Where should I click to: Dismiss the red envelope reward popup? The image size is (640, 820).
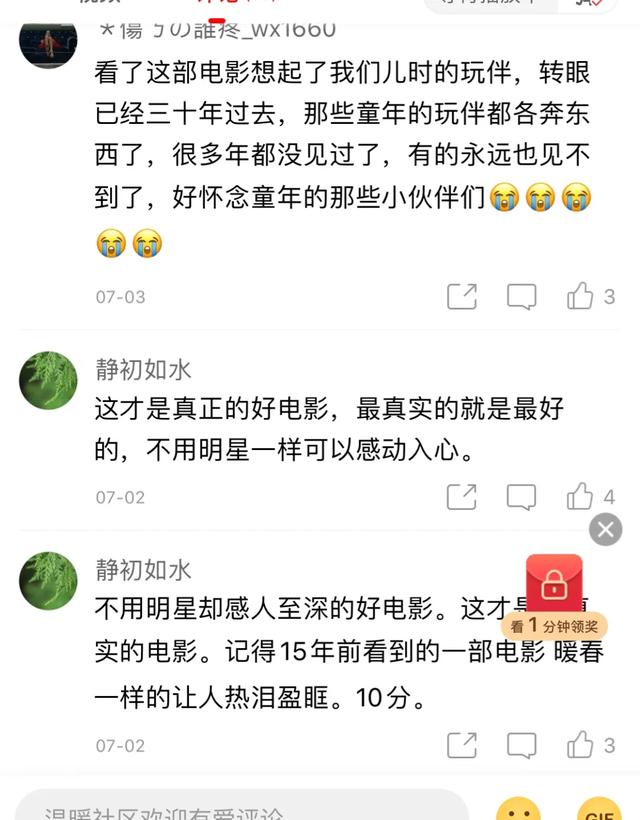[x=605, y=529]
